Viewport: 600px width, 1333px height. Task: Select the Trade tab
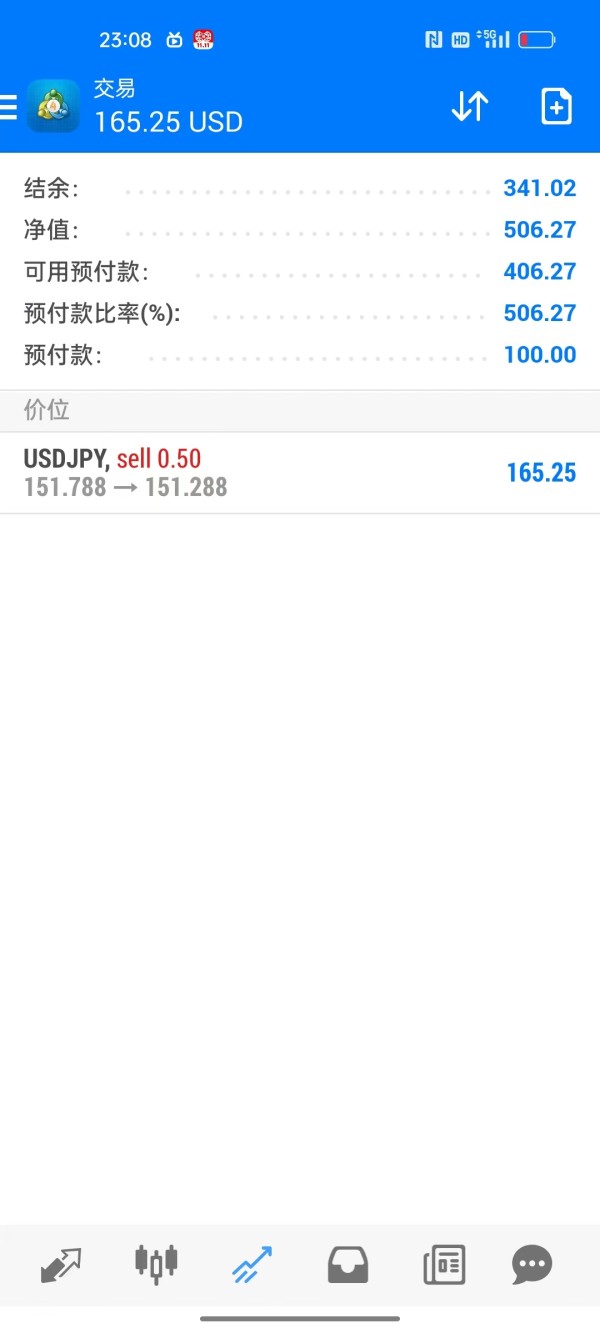pos(252,1265)
